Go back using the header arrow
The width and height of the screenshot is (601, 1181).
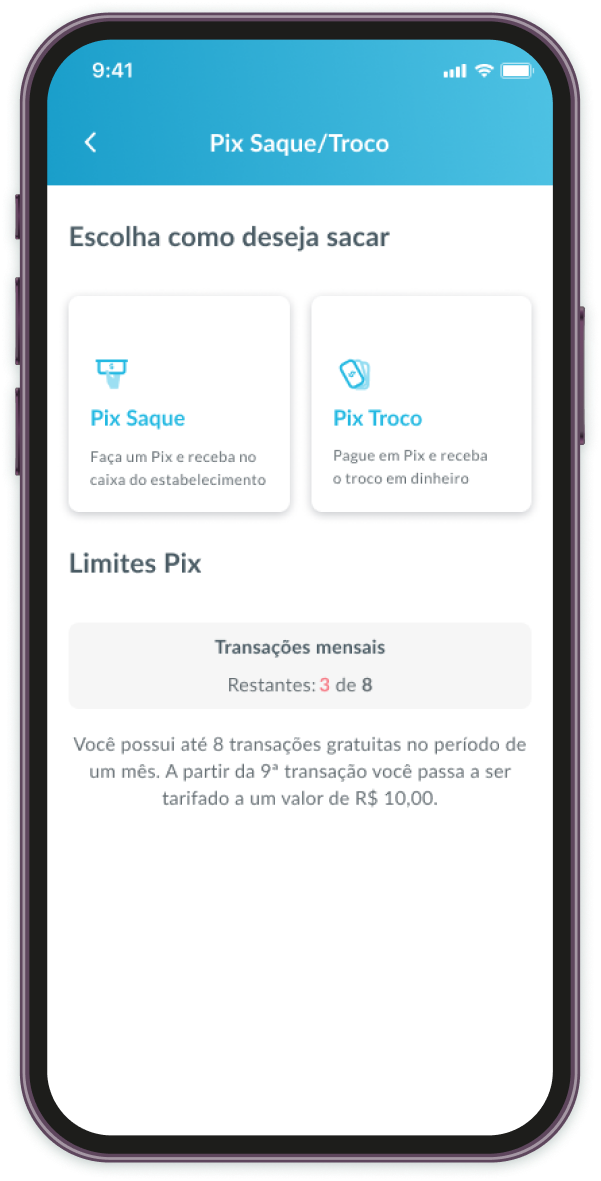[91, 142]
